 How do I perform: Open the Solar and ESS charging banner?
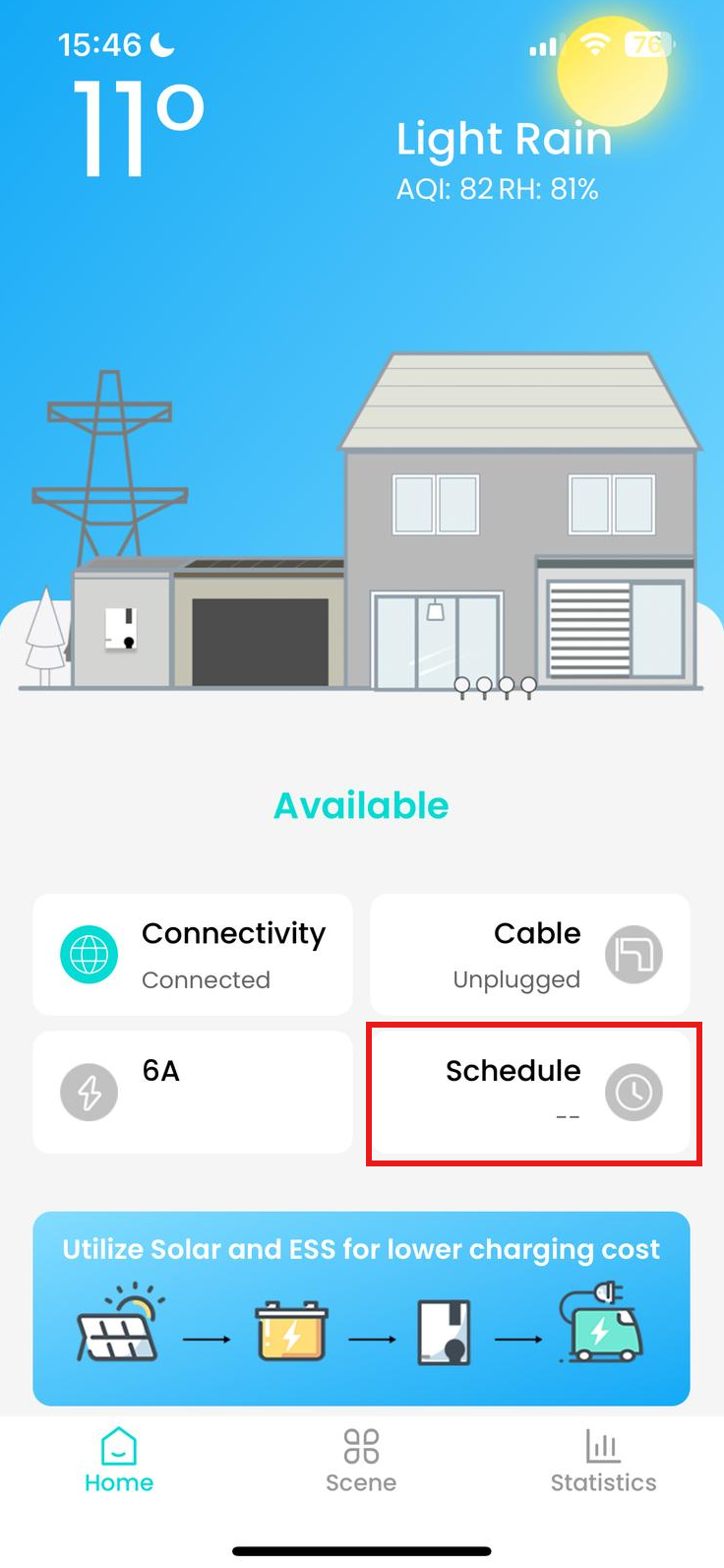click(x=361, y=1308)
